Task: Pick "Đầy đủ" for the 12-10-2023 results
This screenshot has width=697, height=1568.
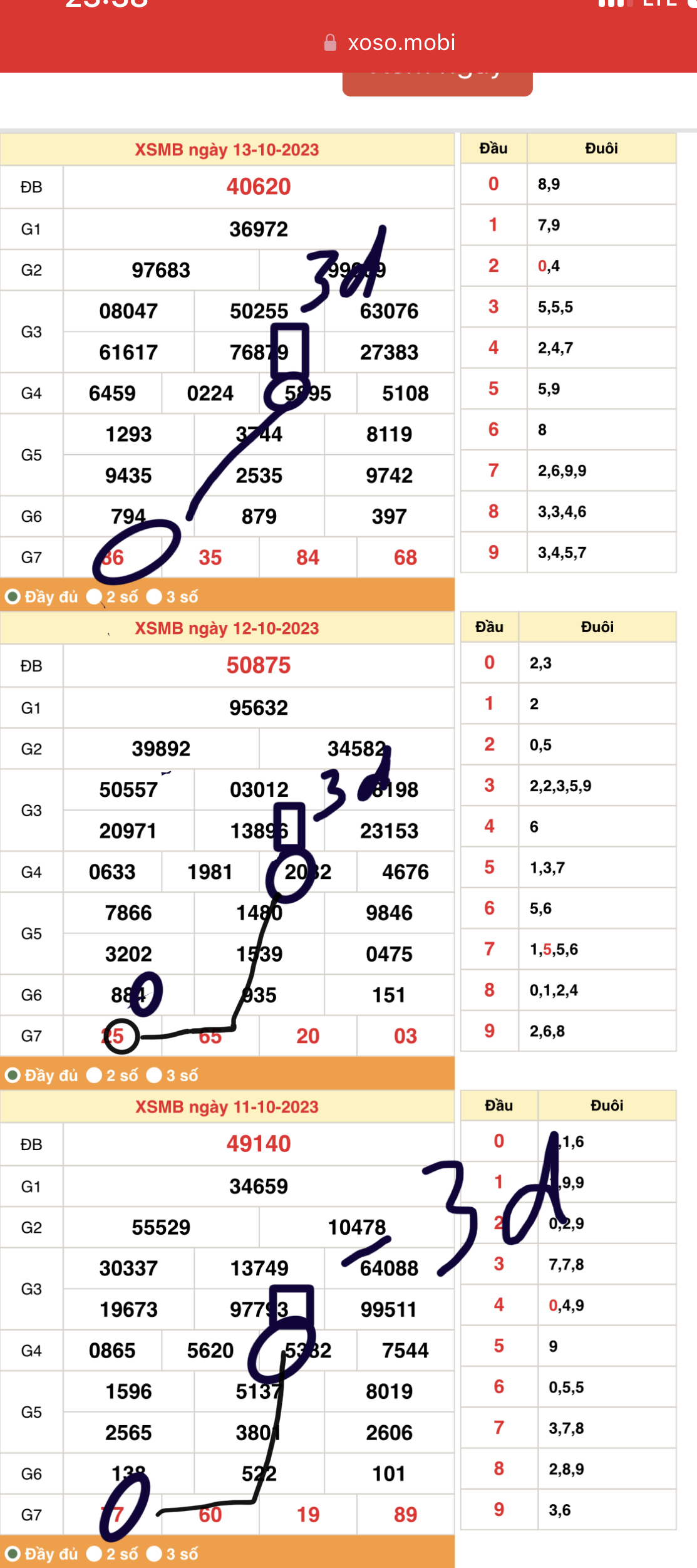Action: click(13, 1076)
